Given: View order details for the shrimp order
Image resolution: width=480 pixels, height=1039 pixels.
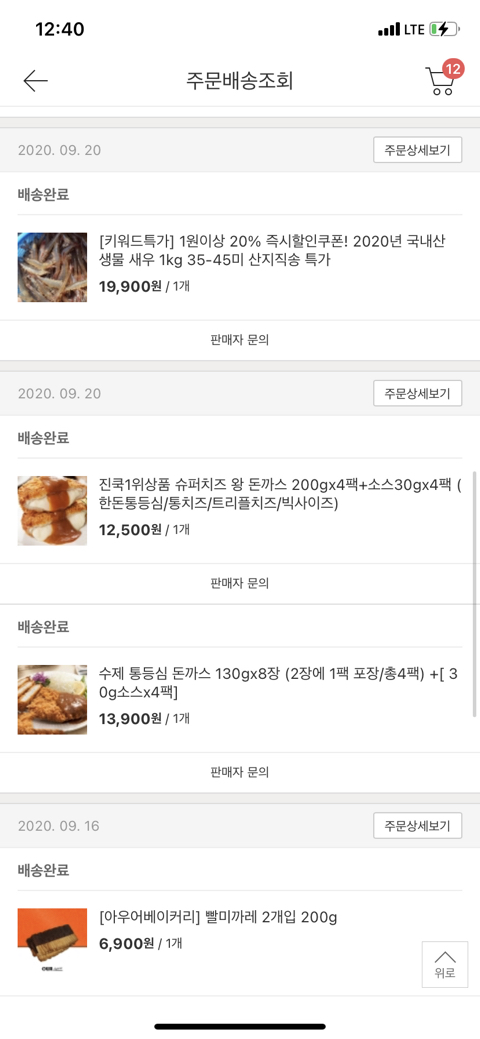Looking at the screenshot, I should pyautogui.click(x=418, y=150).
